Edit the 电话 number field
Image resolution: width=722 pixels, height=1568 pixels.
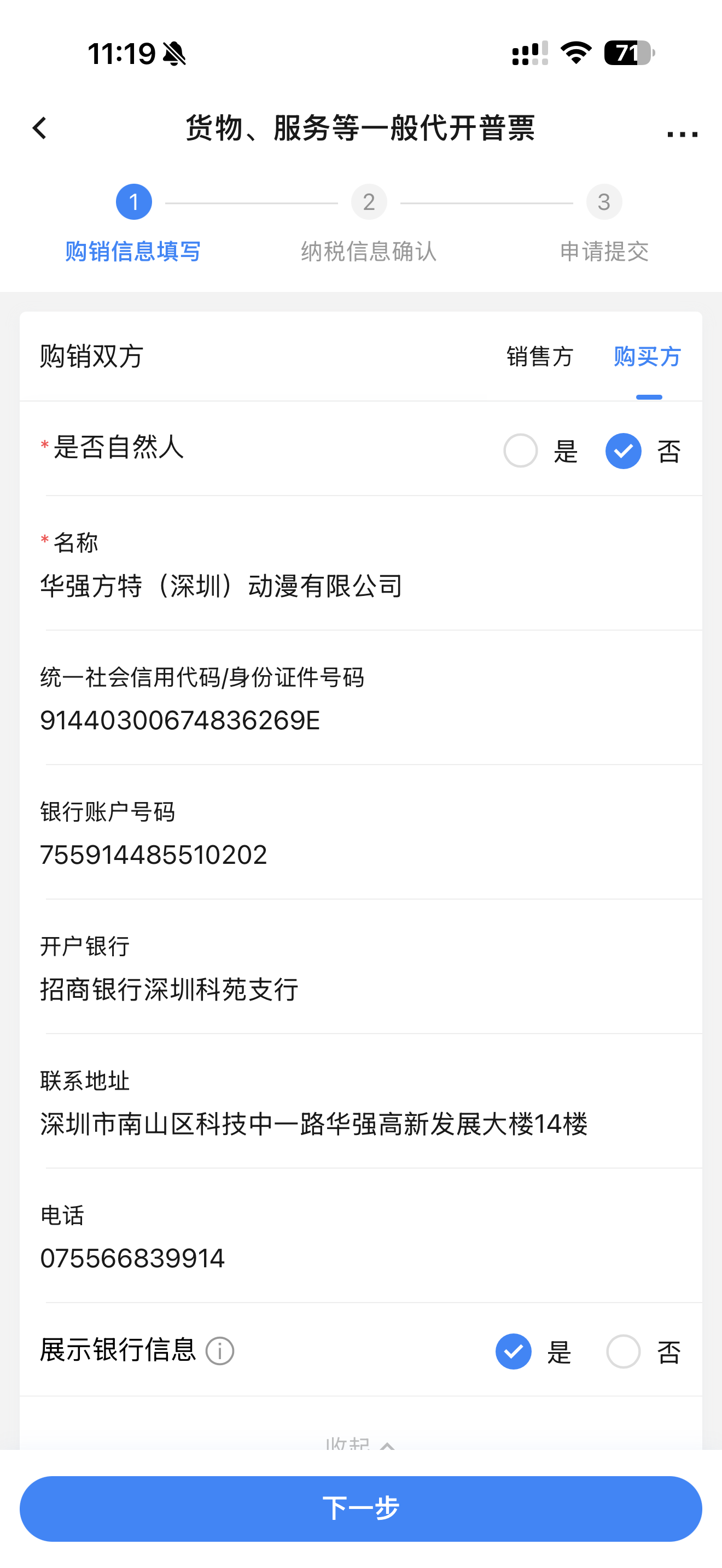133,1259
